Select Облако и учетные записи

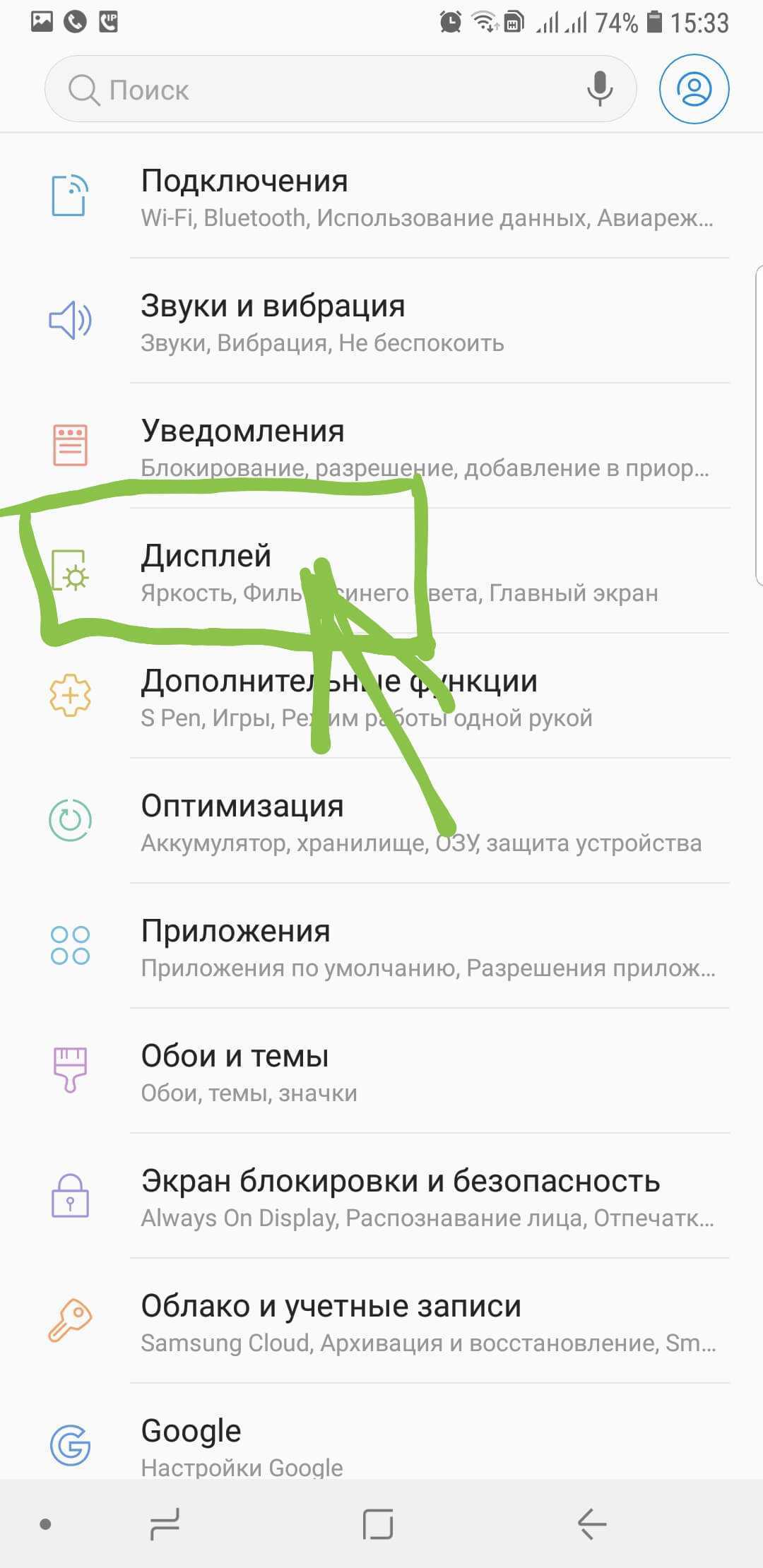click(x=424, y=1323)
